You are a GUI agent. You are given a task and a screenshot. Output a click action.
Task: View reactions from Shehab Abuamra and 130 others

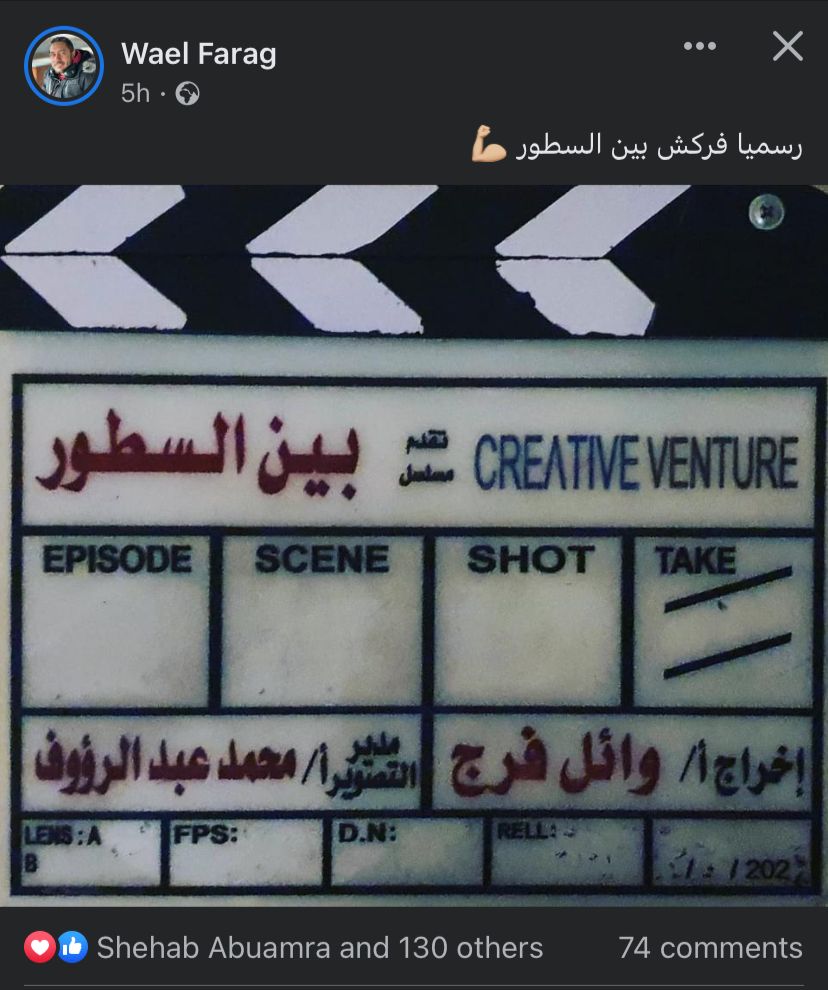318,947
